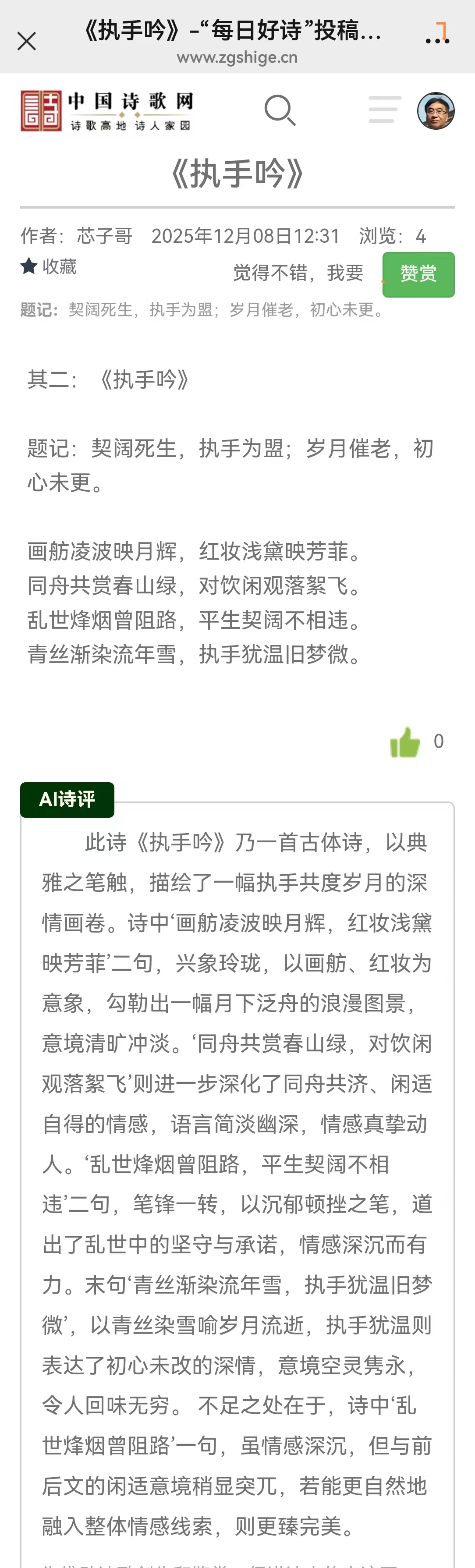
Task: Open the user profile avatar
Action: click(436, 111)
